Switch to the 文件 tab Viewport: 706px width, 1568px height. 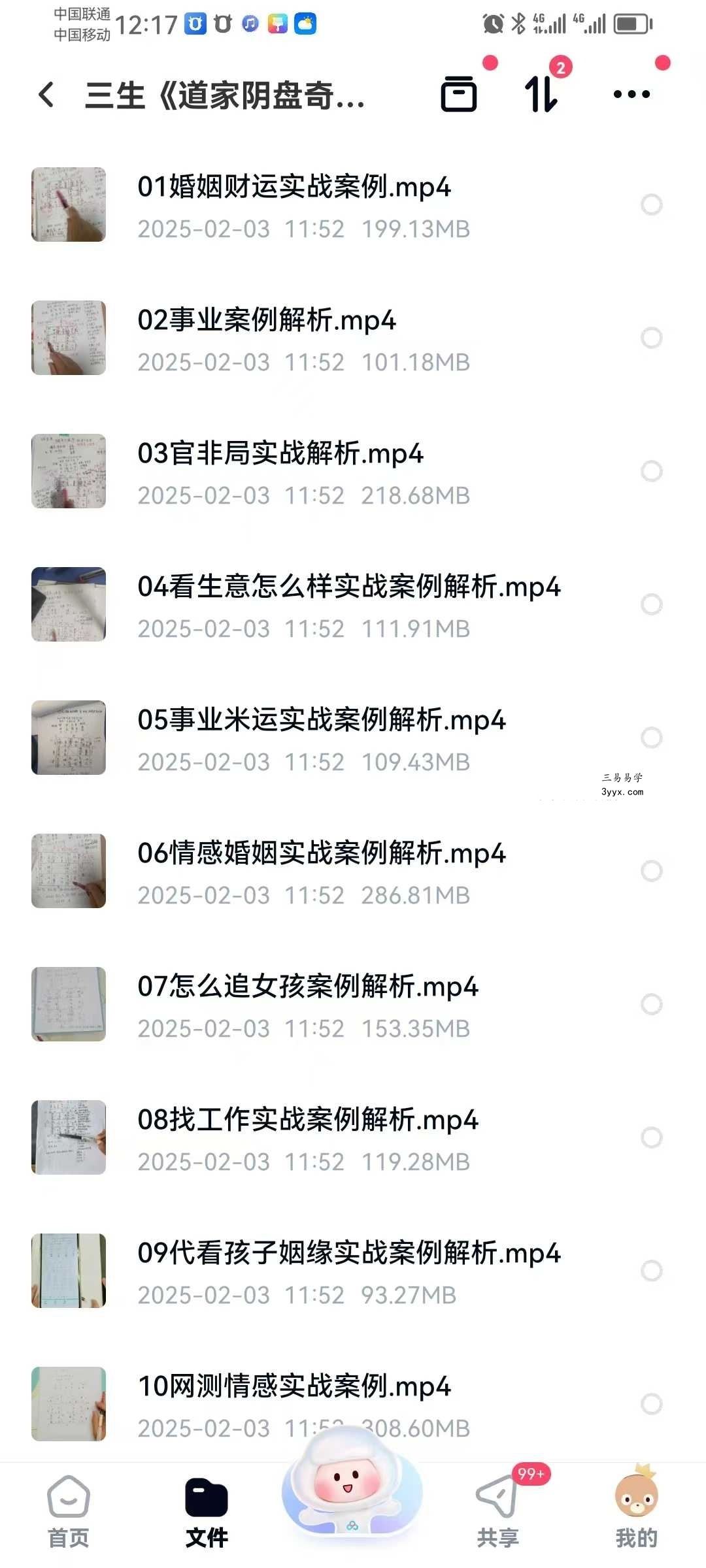pos(207,1512)
